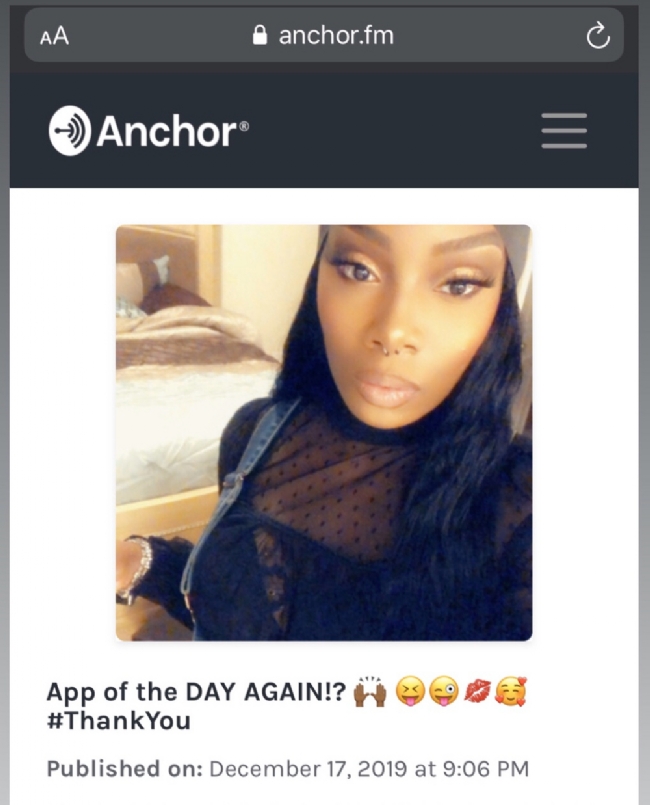Open the Anchor hamburger menu
650x805 pixels.
(x=564, y=131)
